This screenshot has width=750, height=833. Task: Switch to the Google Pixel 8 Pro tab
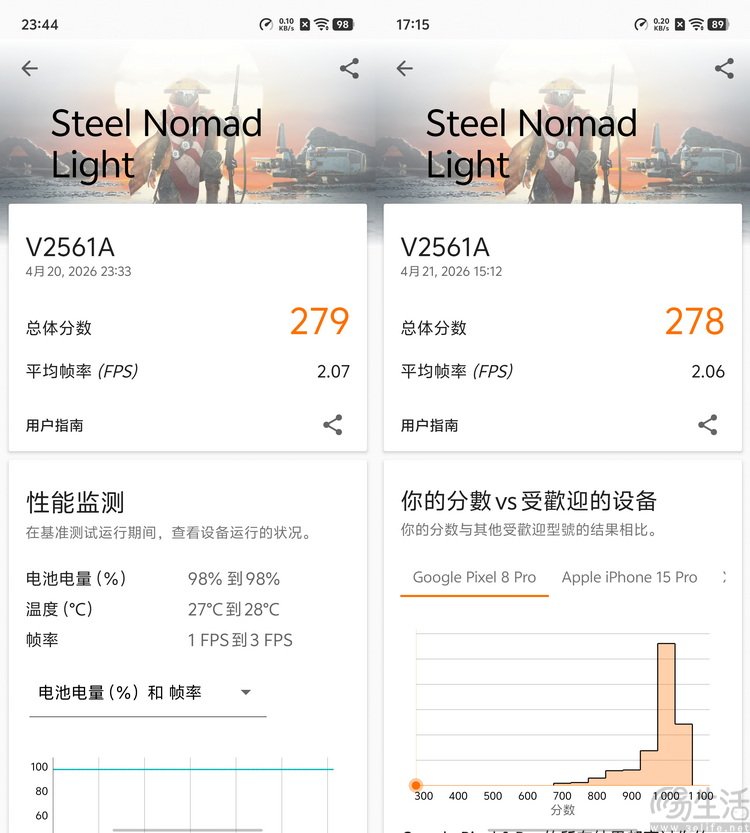coord(474,577)
